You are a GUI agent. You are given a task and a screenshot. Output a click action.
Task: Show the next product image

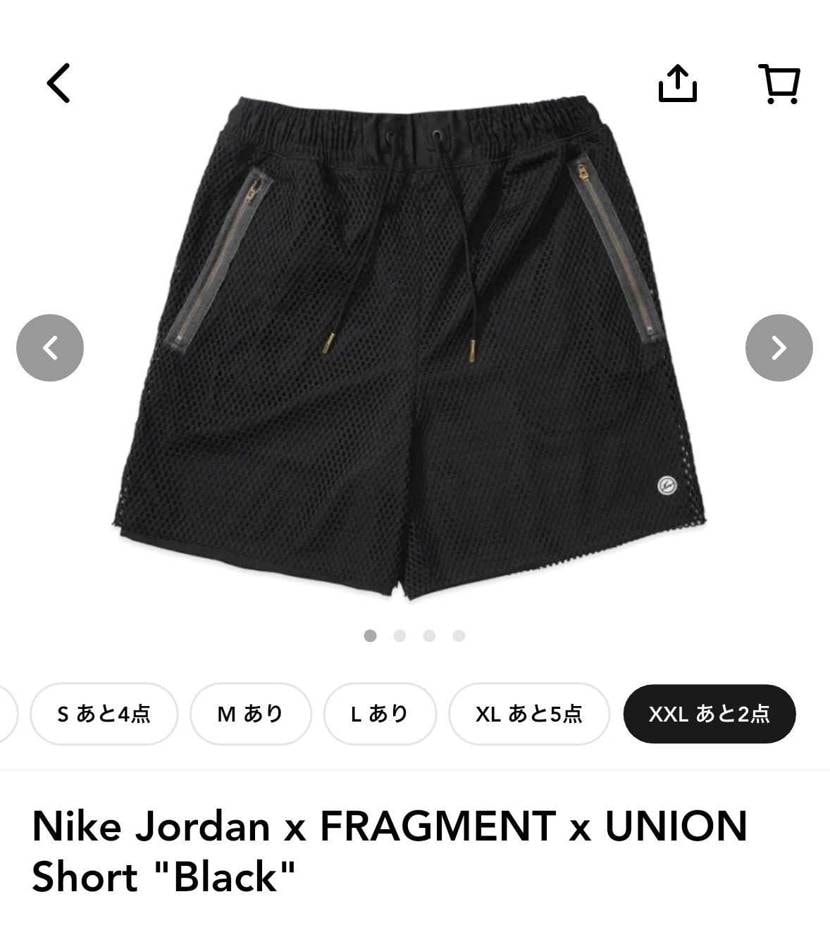778,348
